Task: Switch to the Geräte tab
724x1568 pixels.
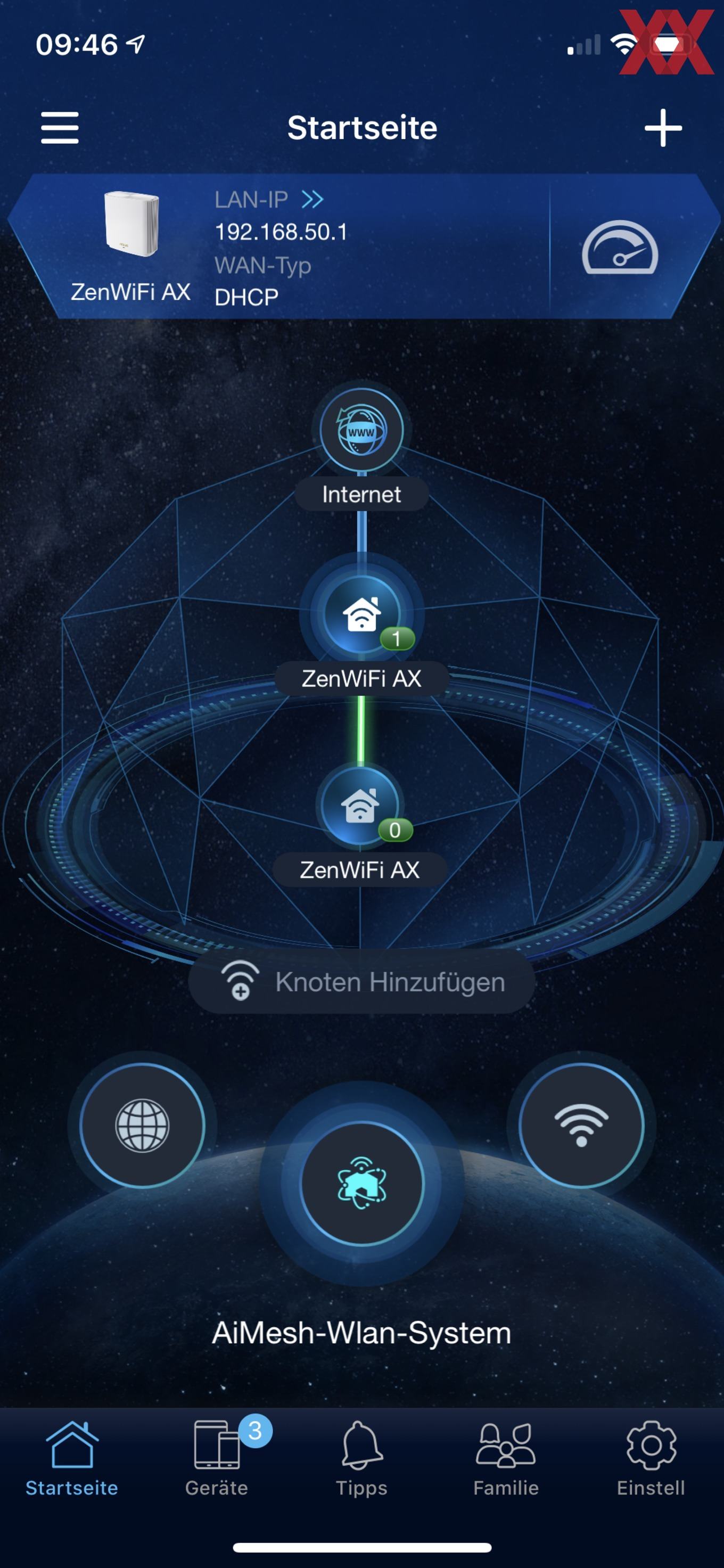Action: click(x=217, y=1459)
